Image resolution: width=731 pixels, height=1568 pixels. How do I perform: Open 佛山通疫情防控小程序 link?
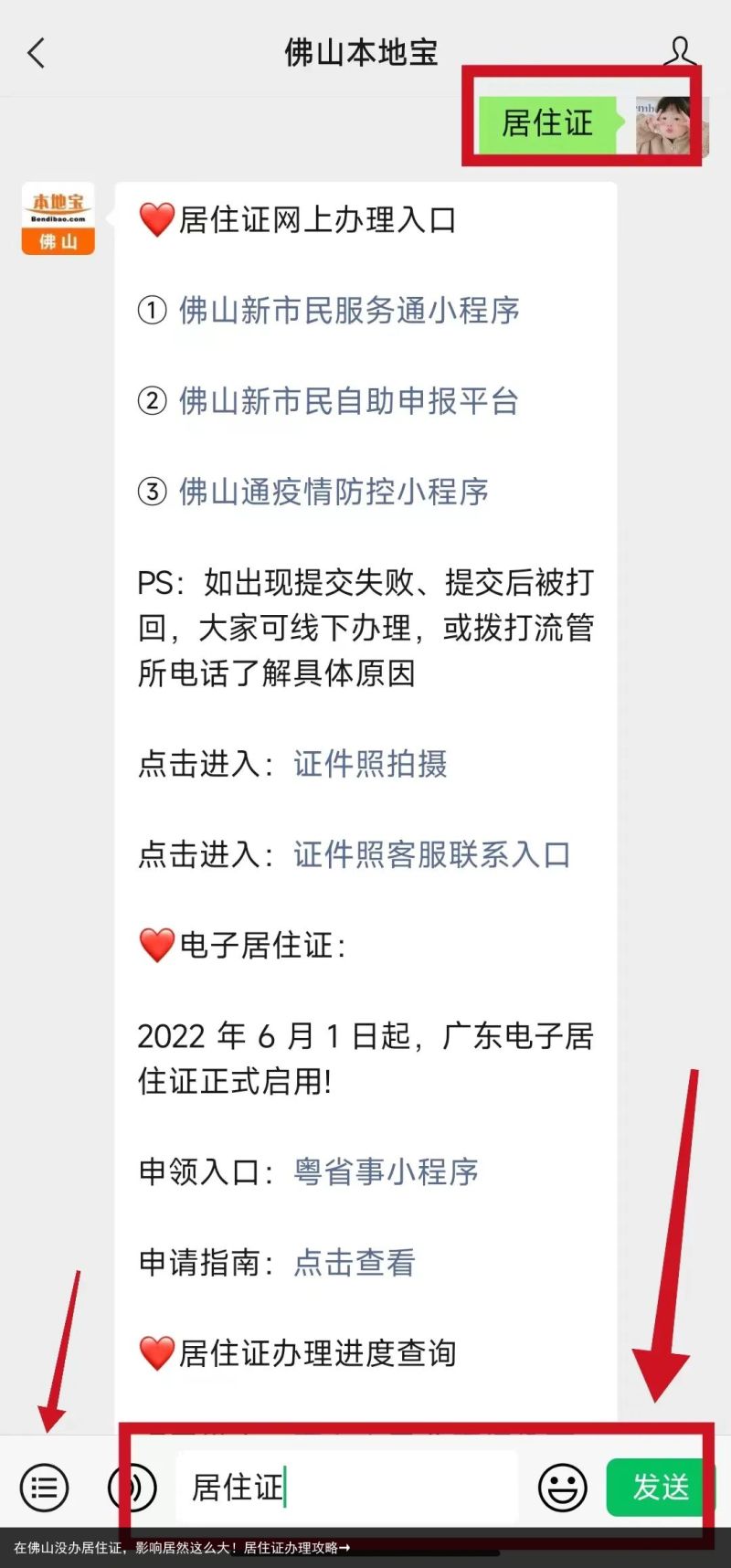click(334, 491)
